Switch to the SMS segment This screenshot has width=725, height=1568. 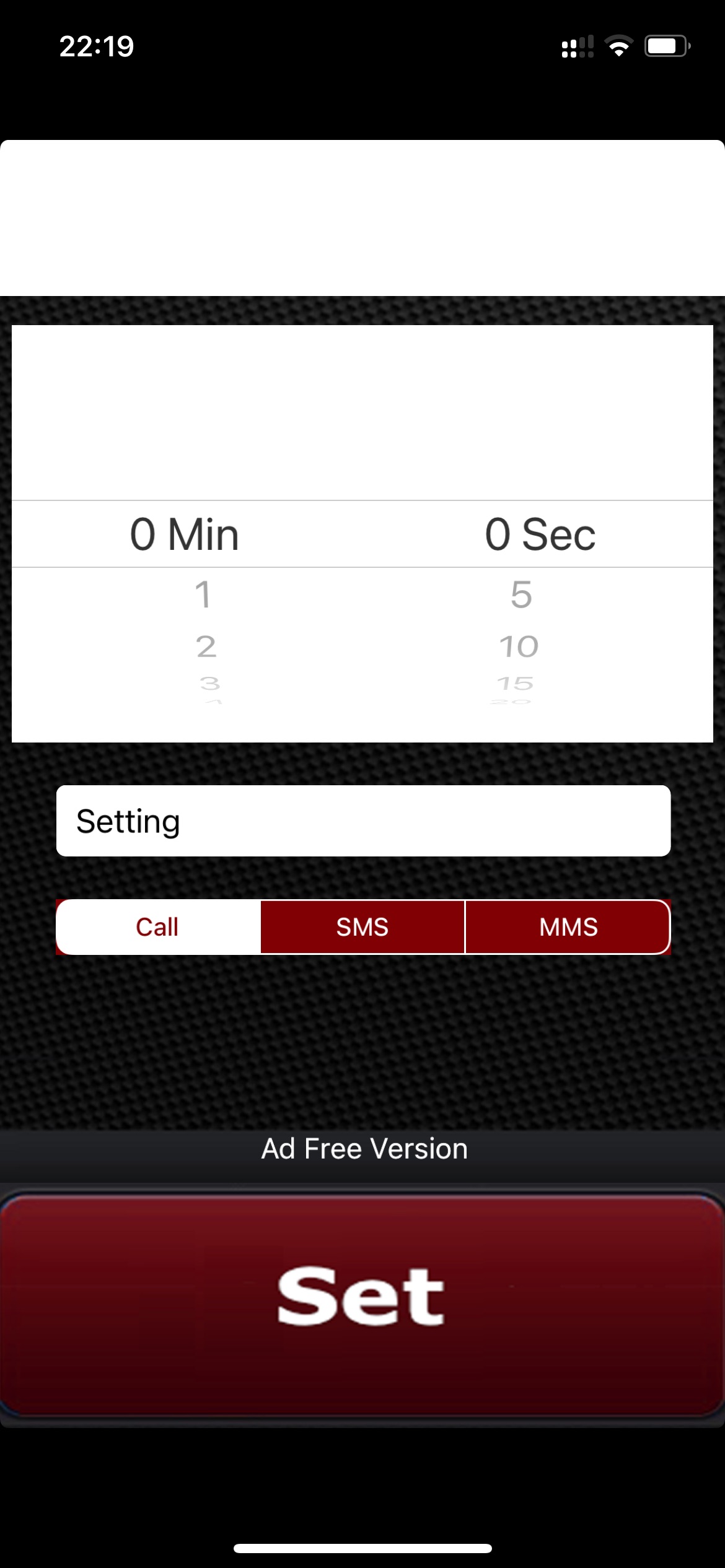pos(362,927)
